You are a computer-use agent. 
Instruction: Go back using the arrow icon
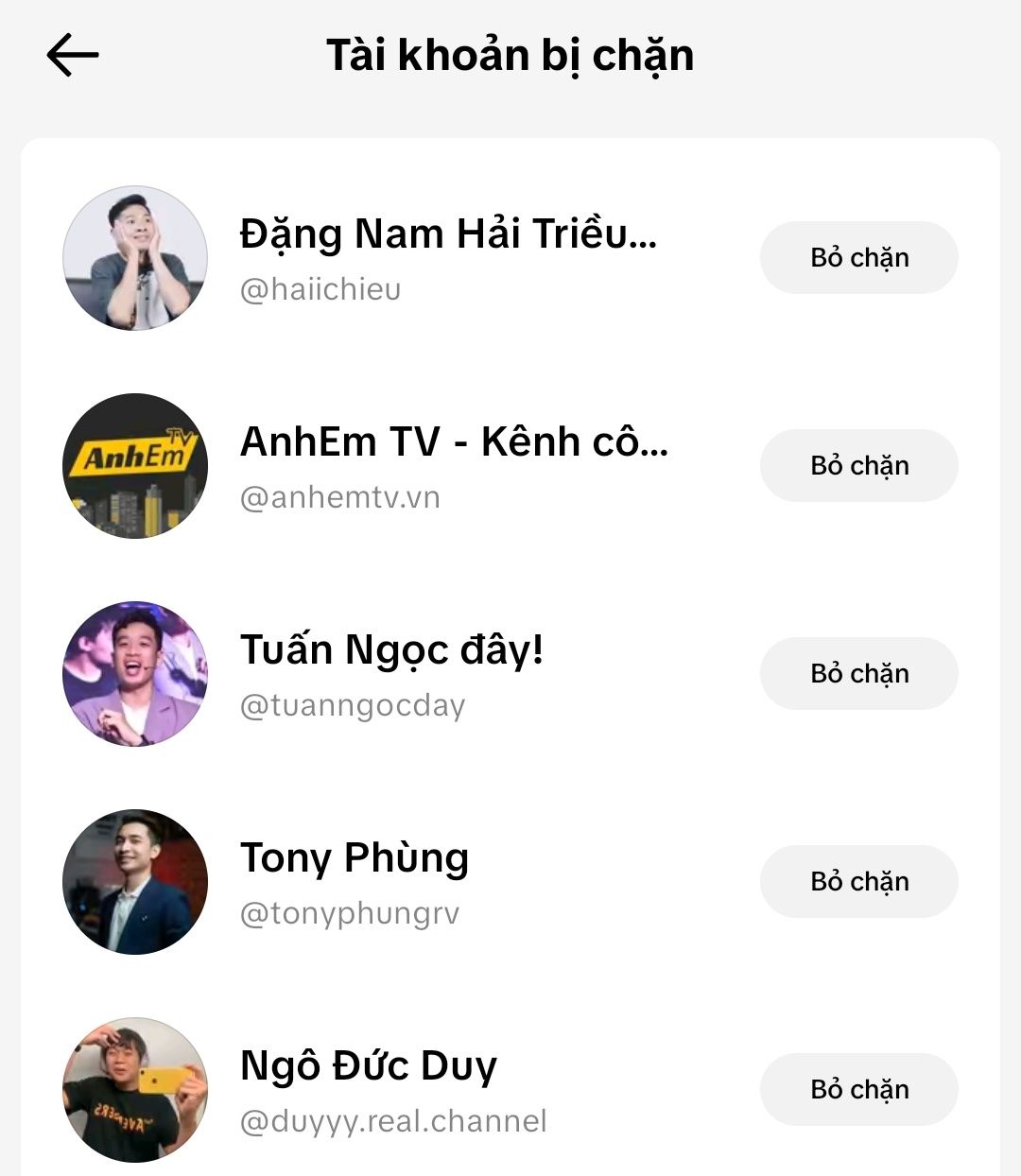73,55
